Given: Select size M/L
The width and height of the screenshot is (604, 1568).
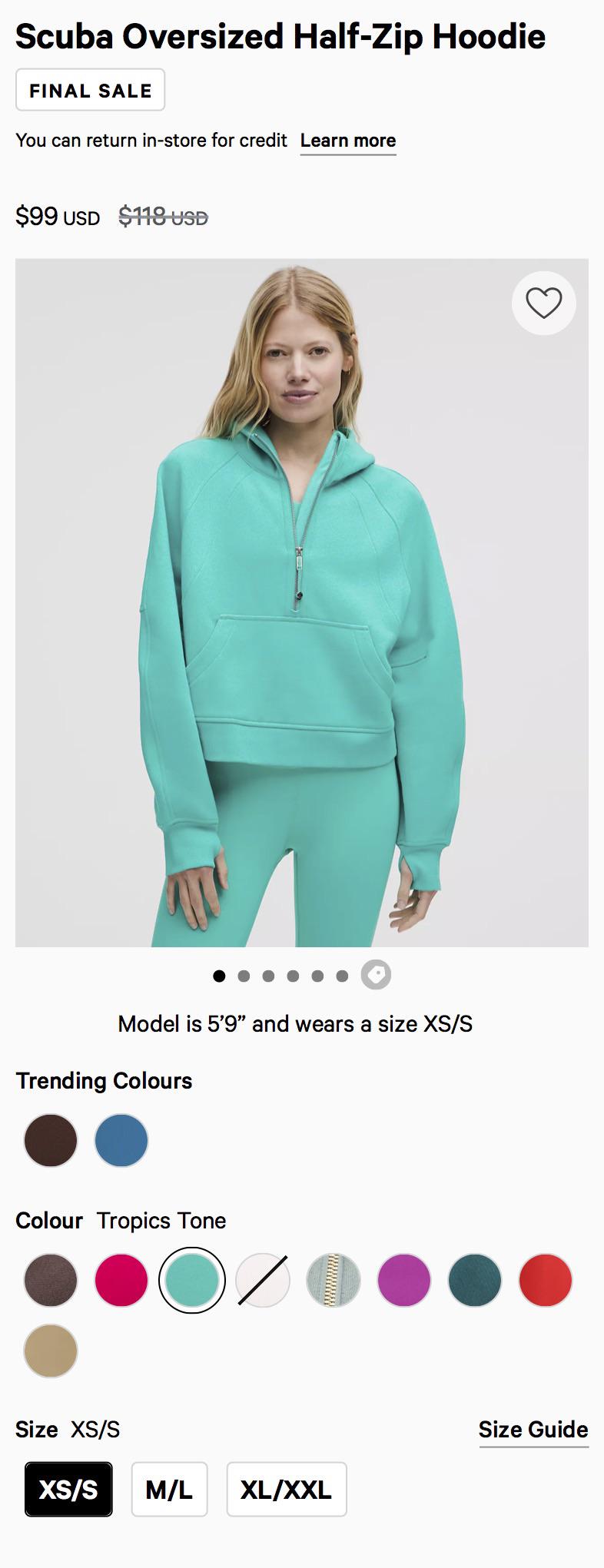Looking at the screenshot, I should (169, 1489).
